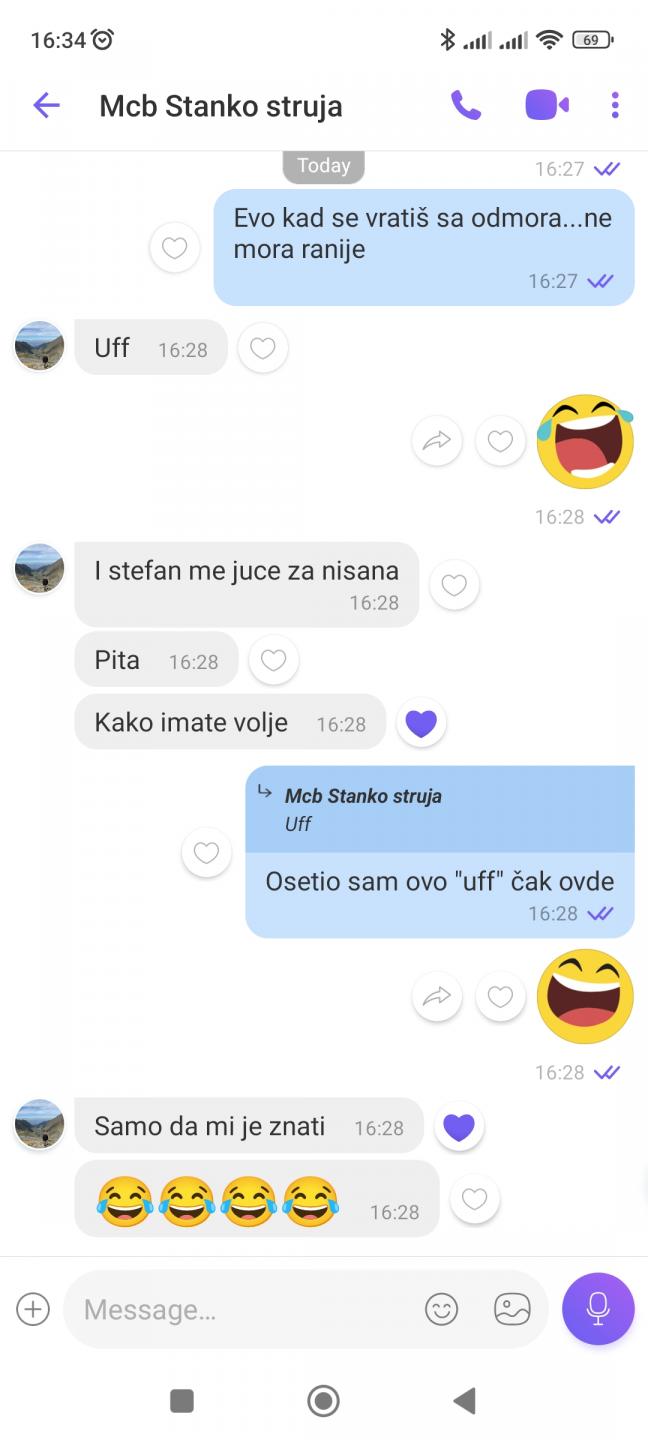Screen dimensions: 648x1440
Task: Open the emoji and sticker picker
Action: [x=441, y=1309]
